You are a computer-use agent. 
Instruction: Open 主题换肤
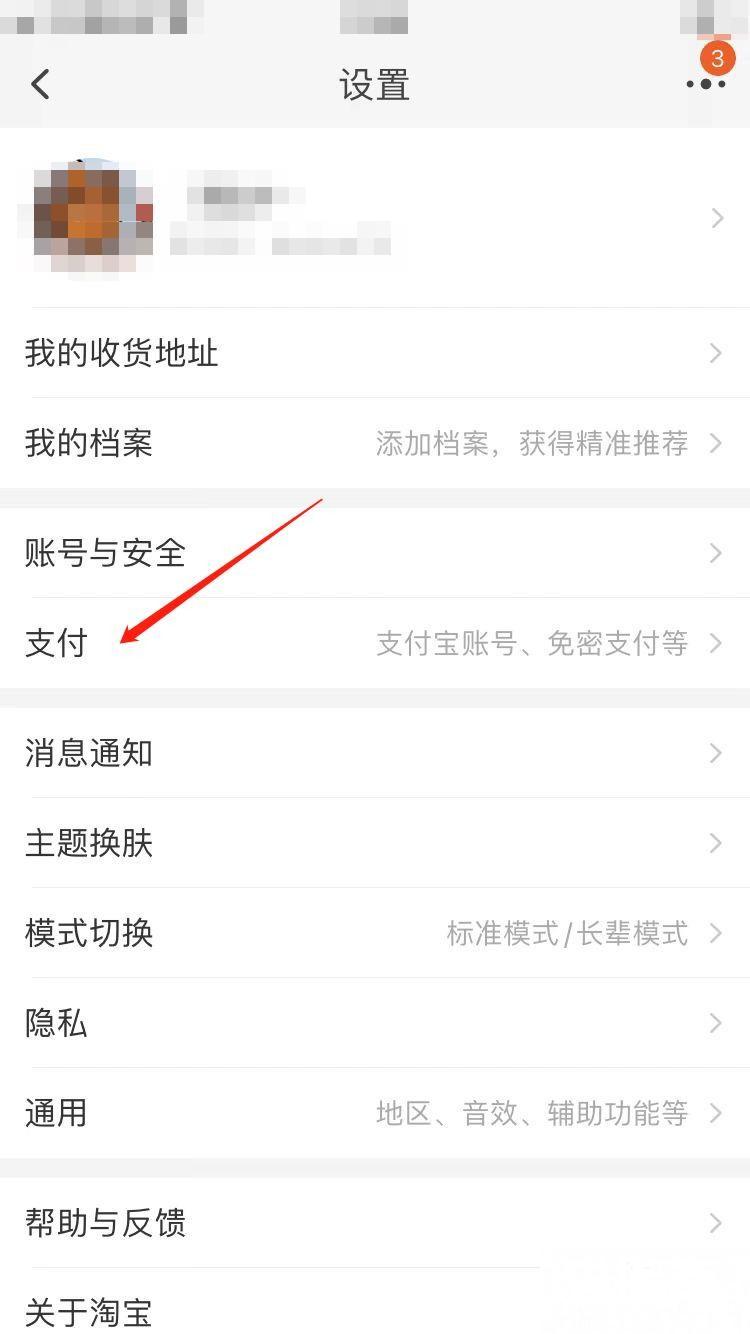[375, 843]
